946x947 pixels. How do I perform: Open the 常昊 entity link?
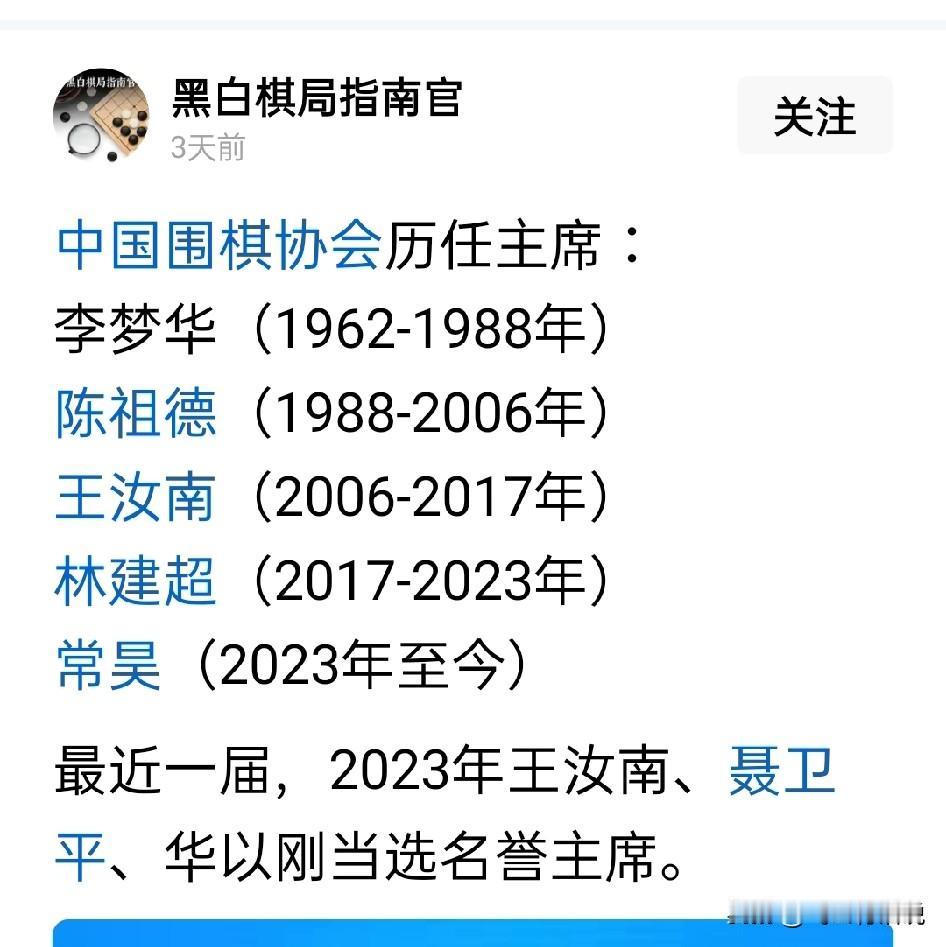pyautogui.click(x=106, y=663)
